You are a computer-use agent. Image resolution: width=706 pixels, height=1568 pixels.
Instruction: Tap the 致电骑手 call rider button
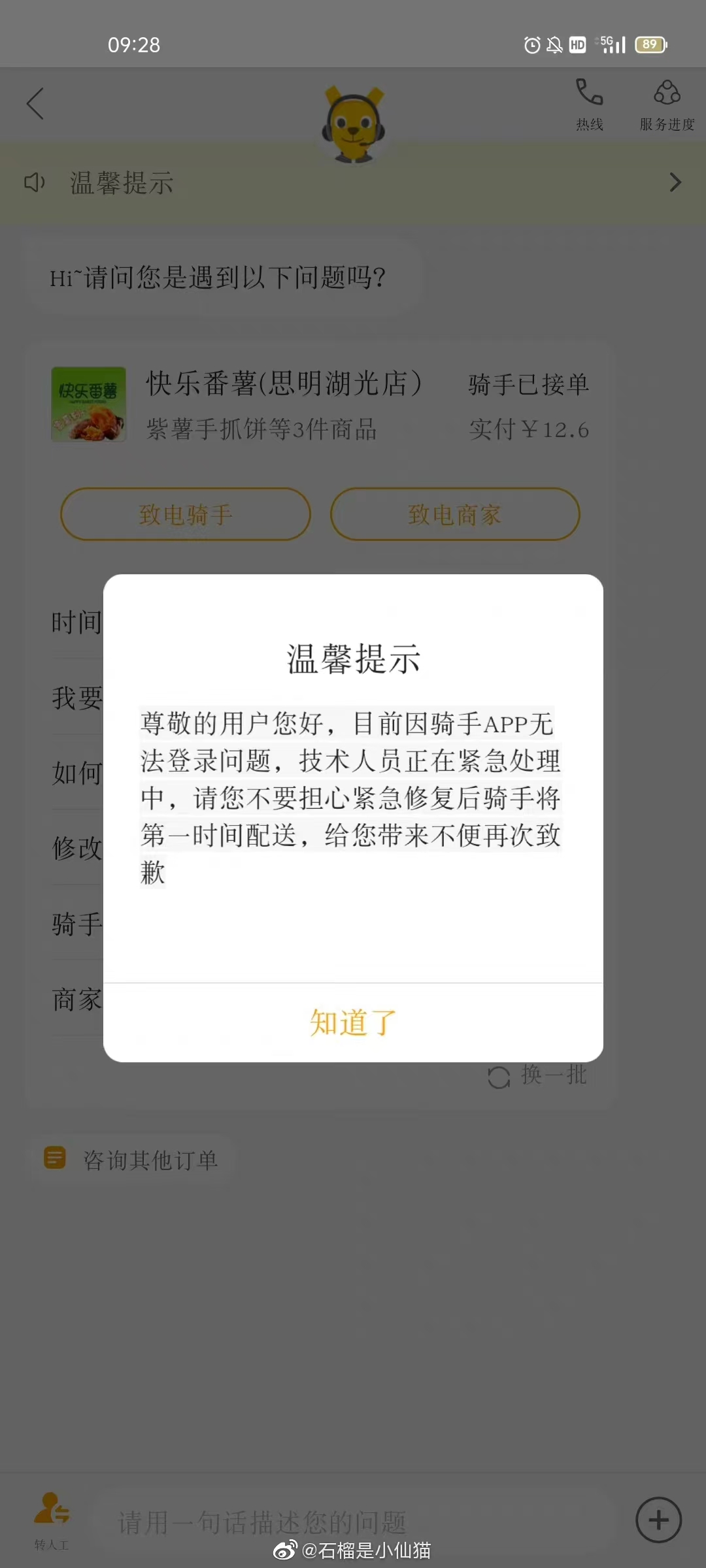[x=186, y=515]
